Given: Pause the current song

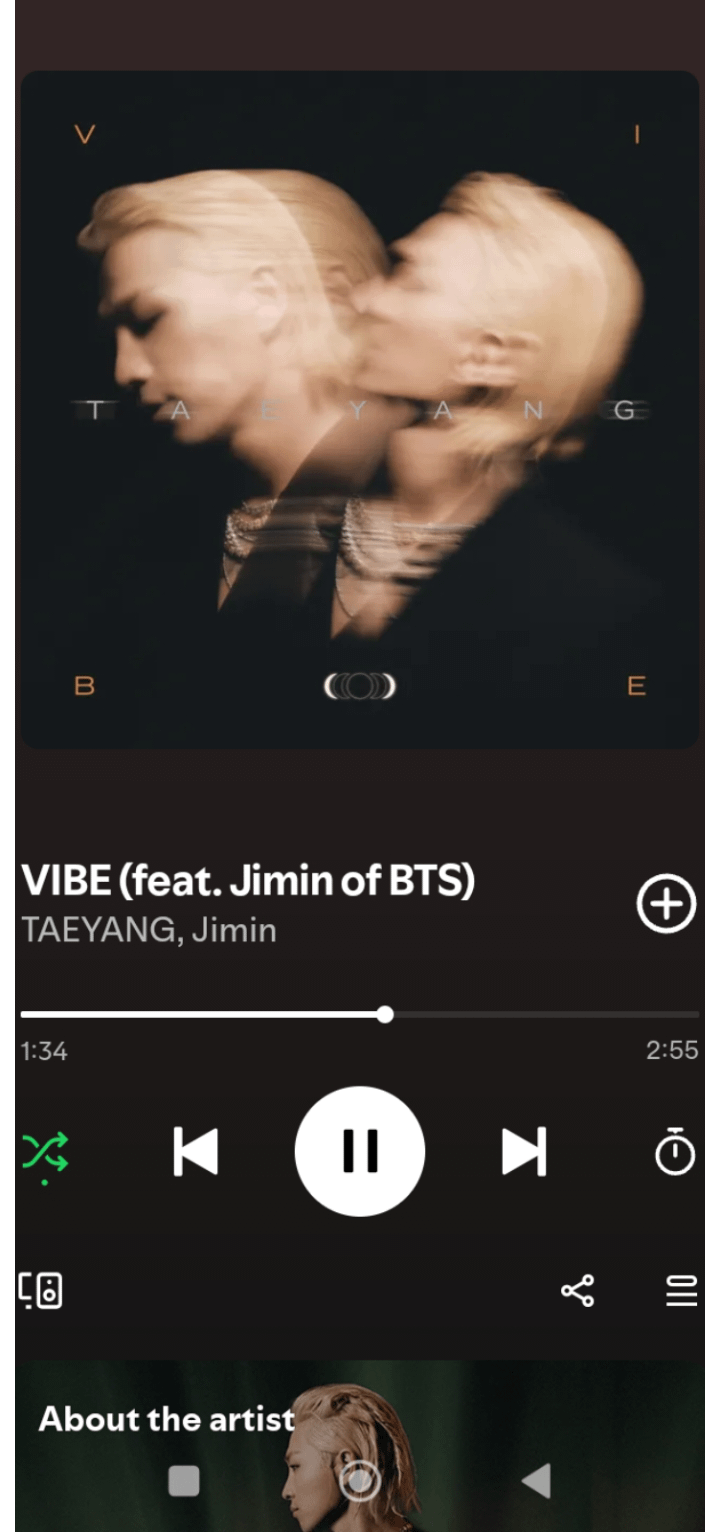Looking at the screenshot, I should (x=360, y=1151).
